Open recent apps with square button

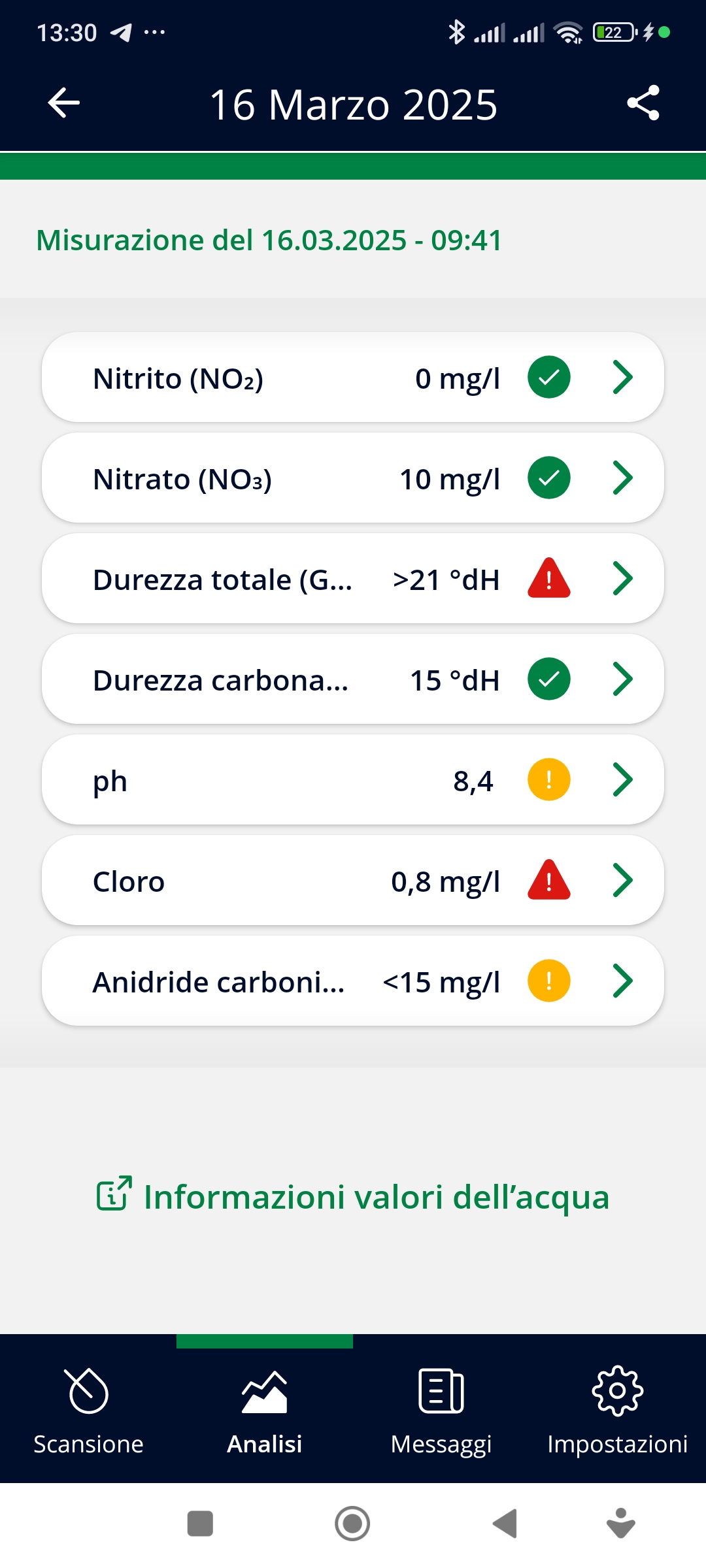(200, 1524)
